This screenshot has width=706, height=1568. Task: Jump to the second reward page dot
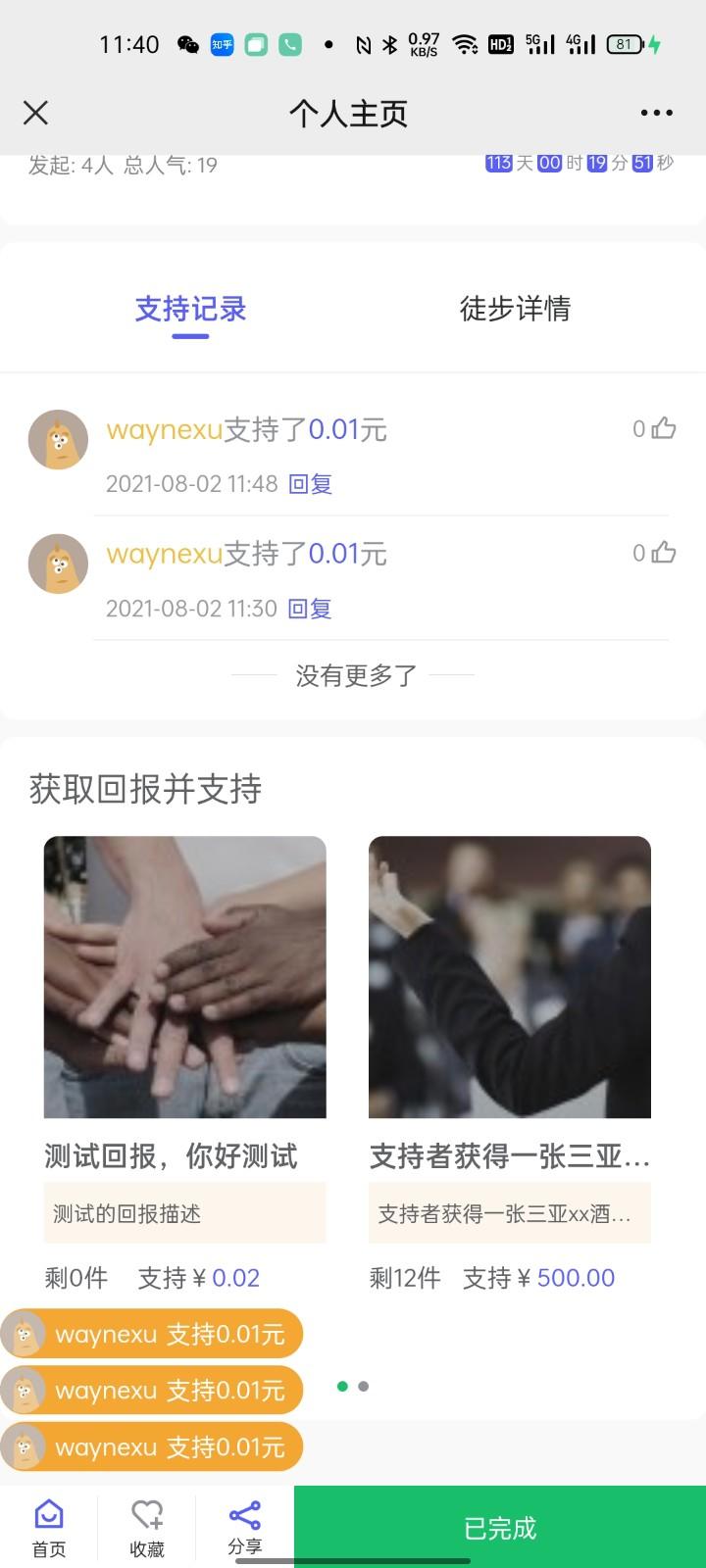(x=364, y=1386)
